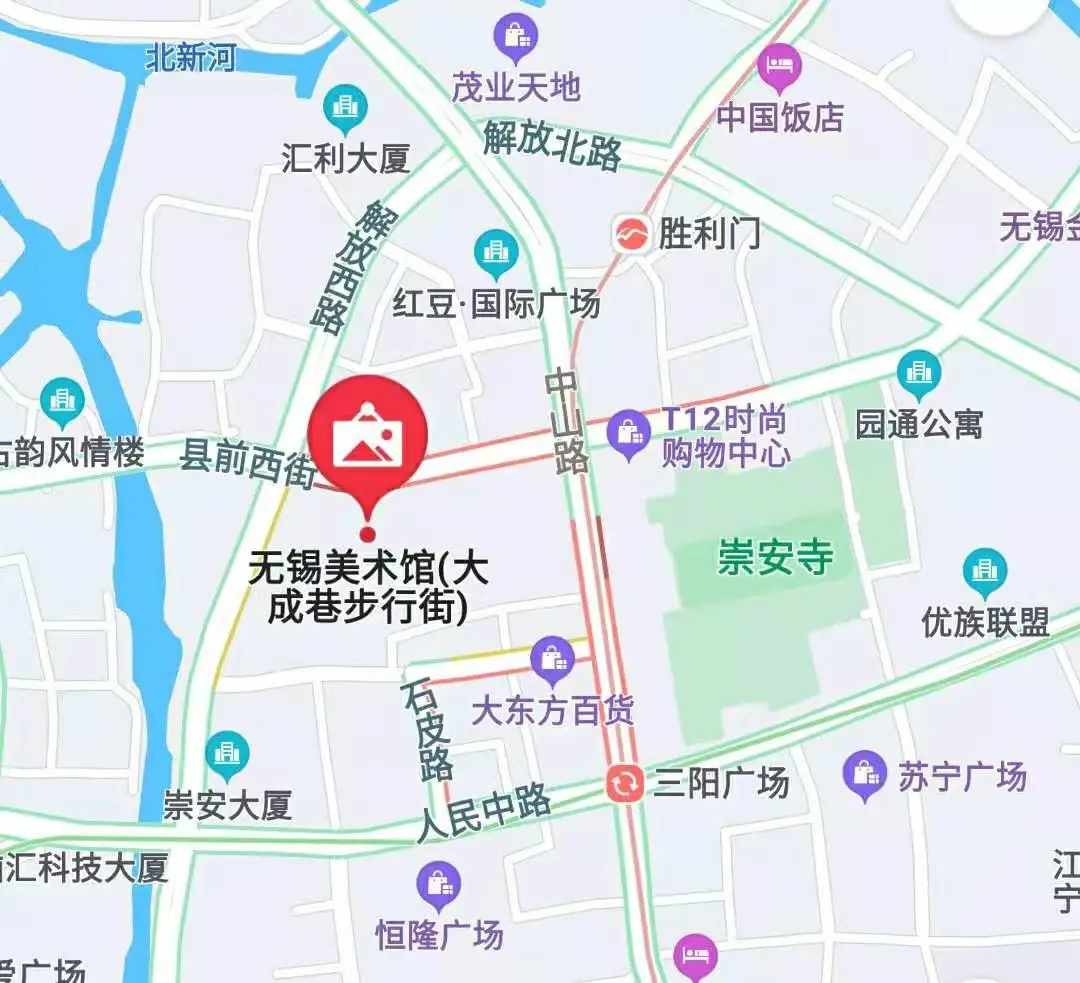1080x983 pixels.
Task: Select the 茂业天地 shopping marker
Action: tap(515, 38)
